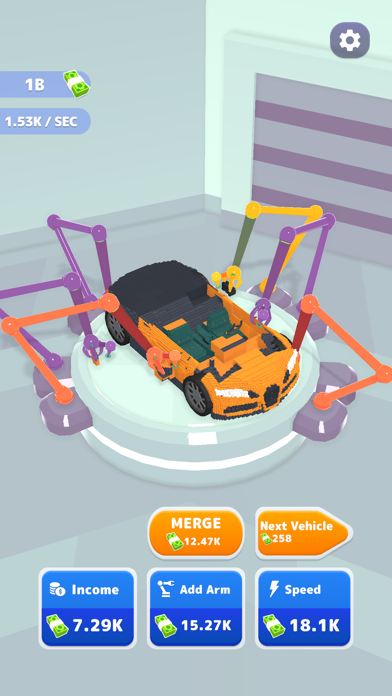Tap the MERGE button for 12.47K
This screenshot has height=696, width=392.
point(196,533)
